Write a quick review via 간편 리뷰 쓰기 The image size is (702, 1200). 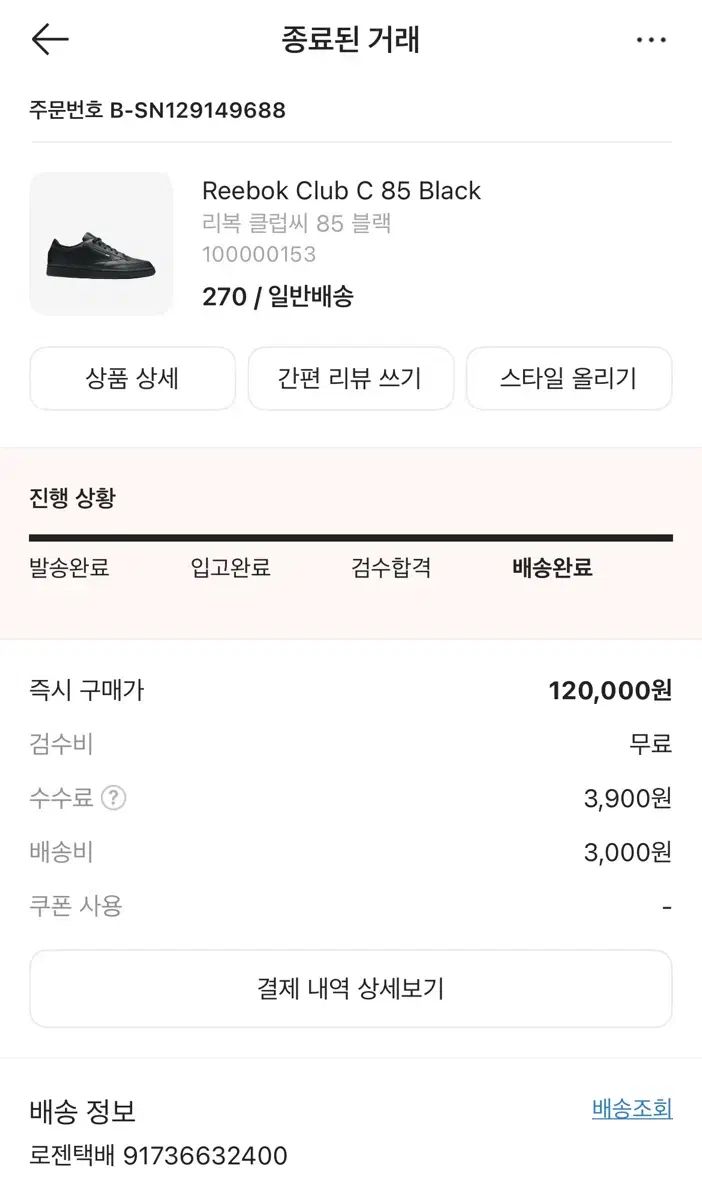click(x=350, y=379)
